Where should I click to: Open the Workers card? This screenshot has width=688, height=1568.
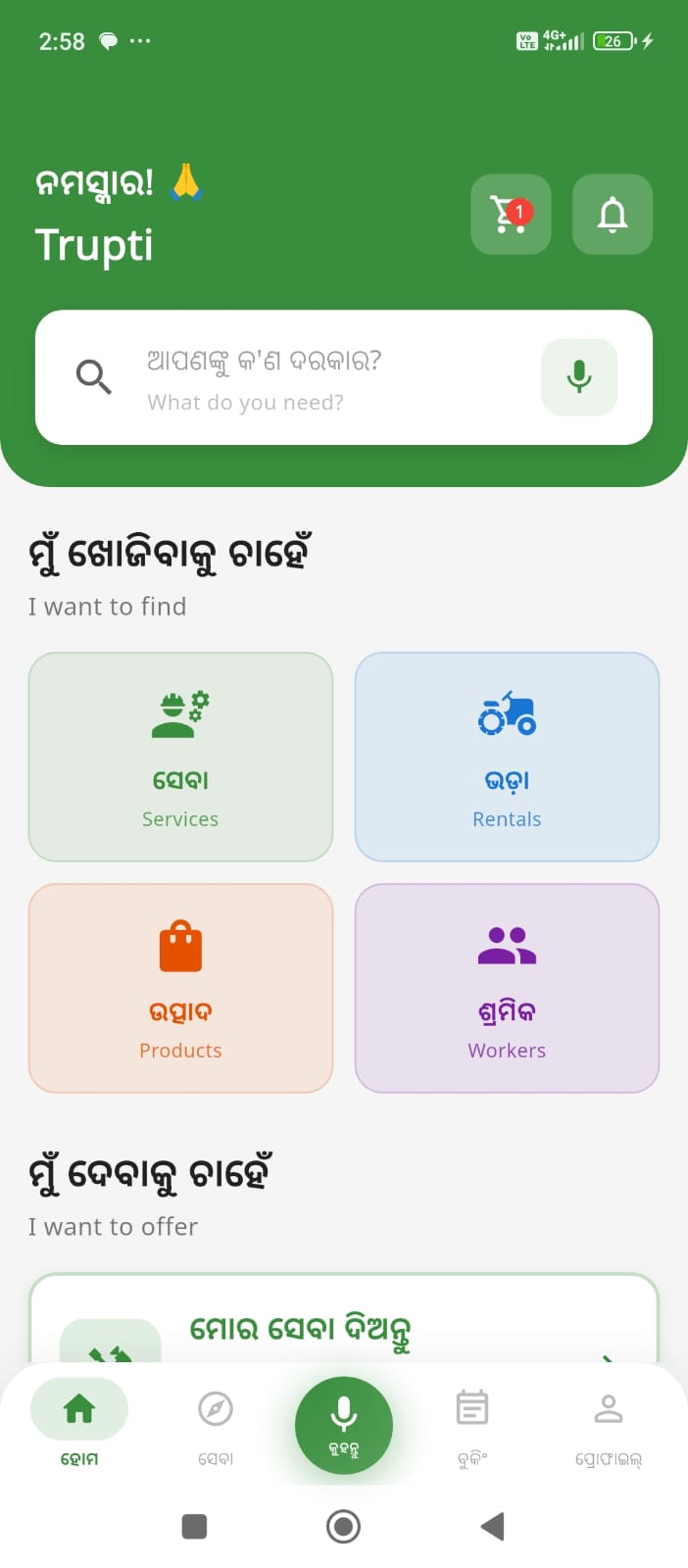tap(507, 988)
